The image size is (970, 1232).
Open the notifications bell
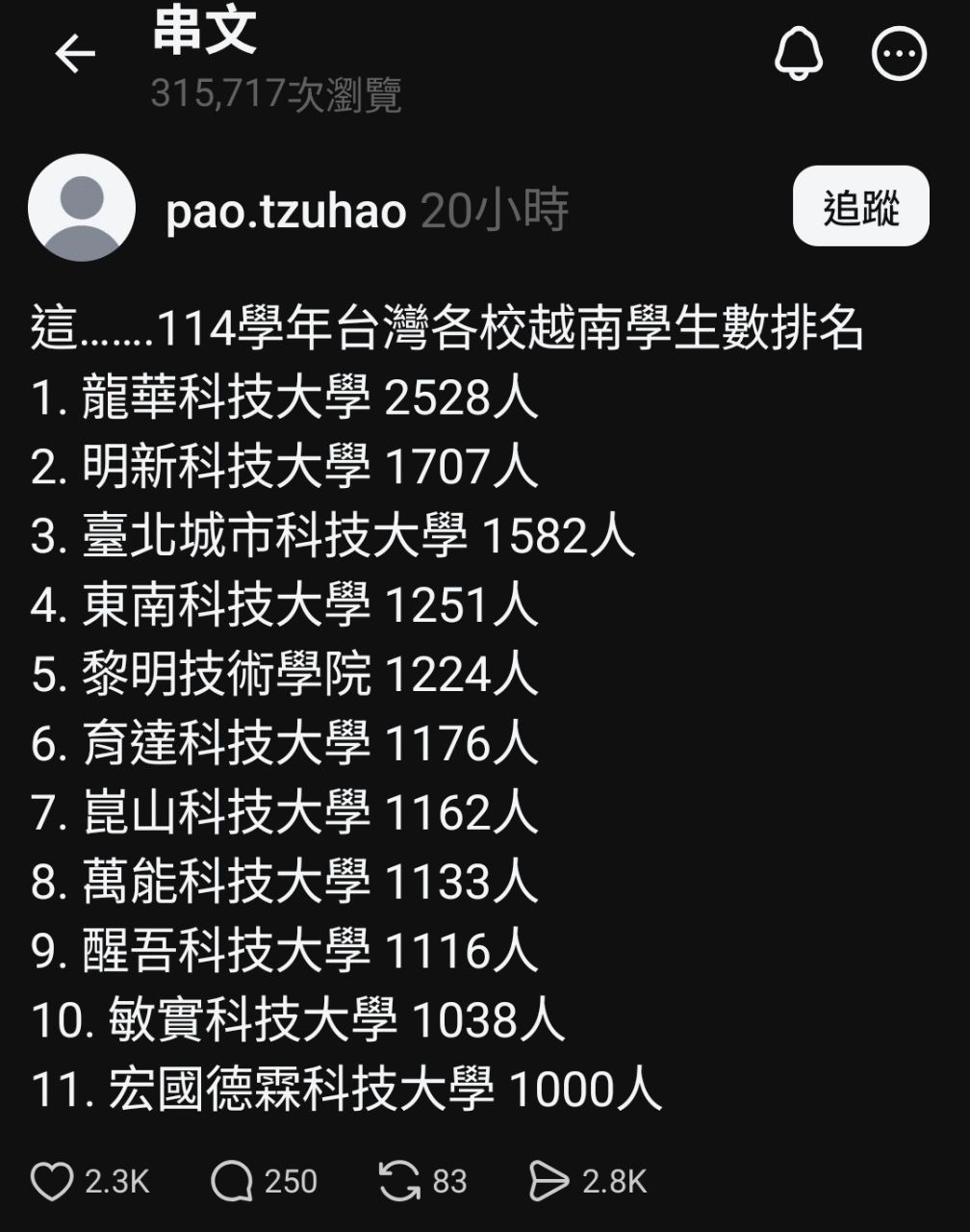tap(799, 53)
